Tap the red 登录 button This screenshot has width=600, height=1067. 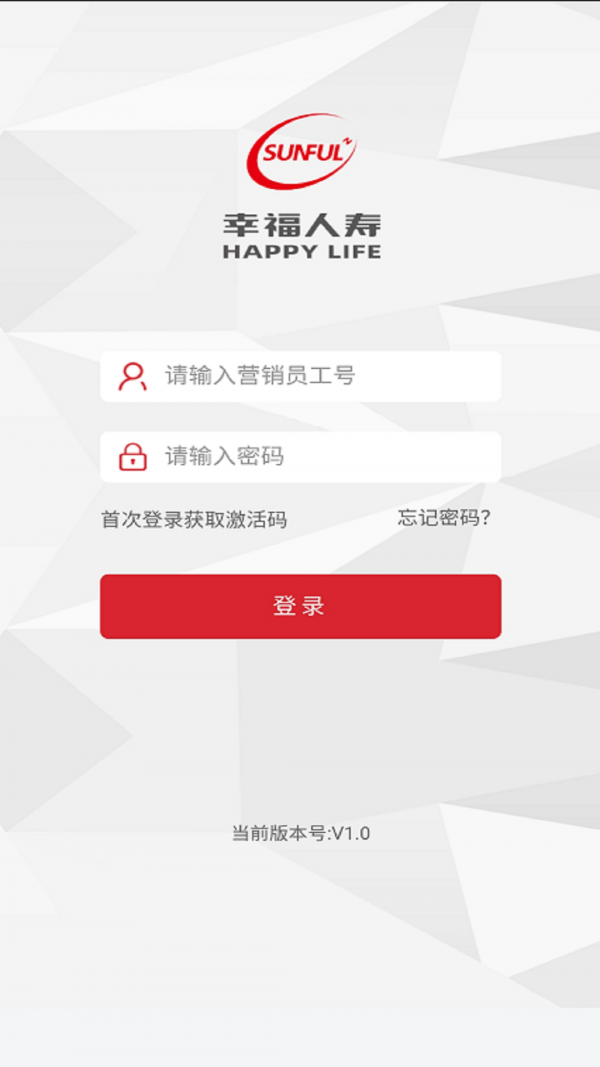click(x=300, y=606)
